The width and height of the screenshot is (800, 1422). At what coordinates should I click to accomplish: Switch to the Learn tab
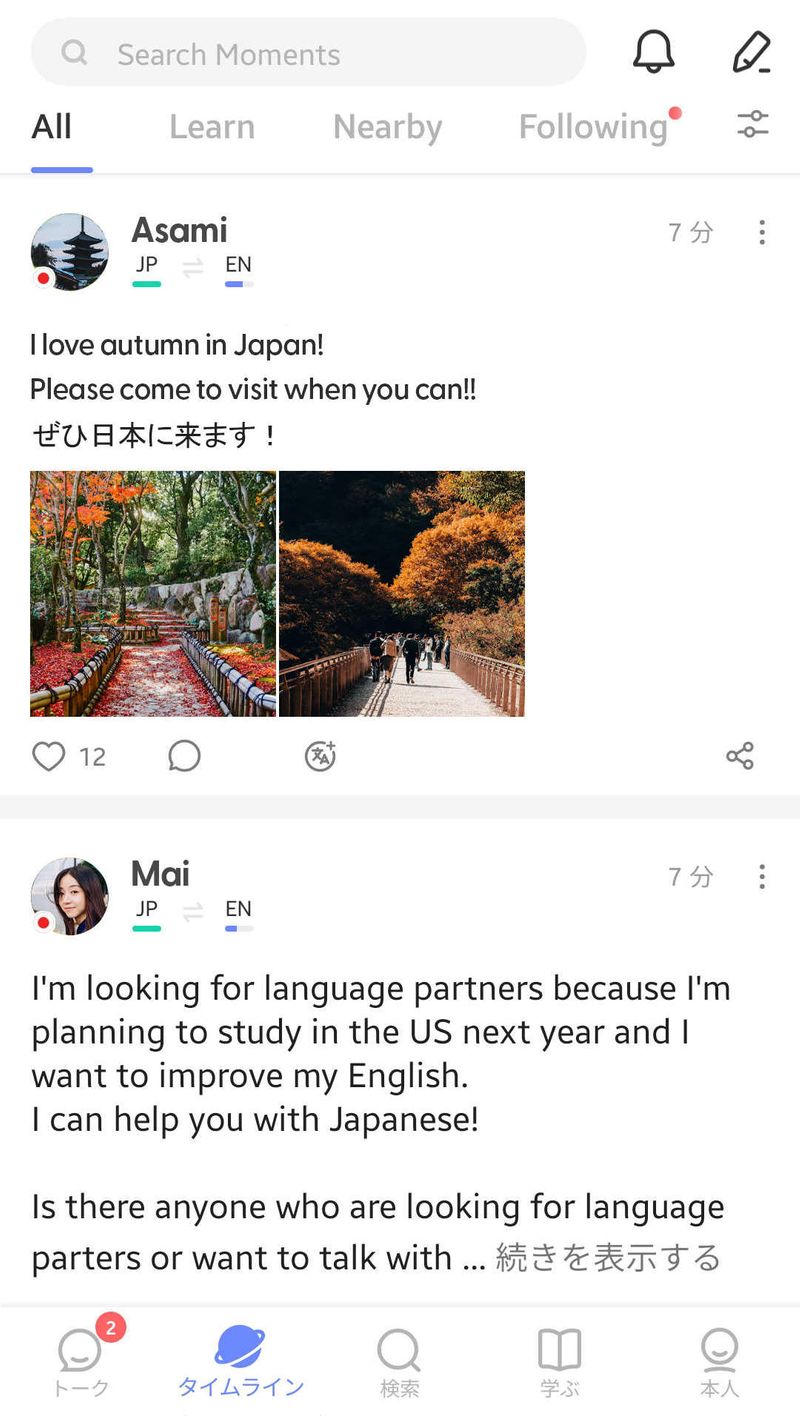(x=212, y=127)
